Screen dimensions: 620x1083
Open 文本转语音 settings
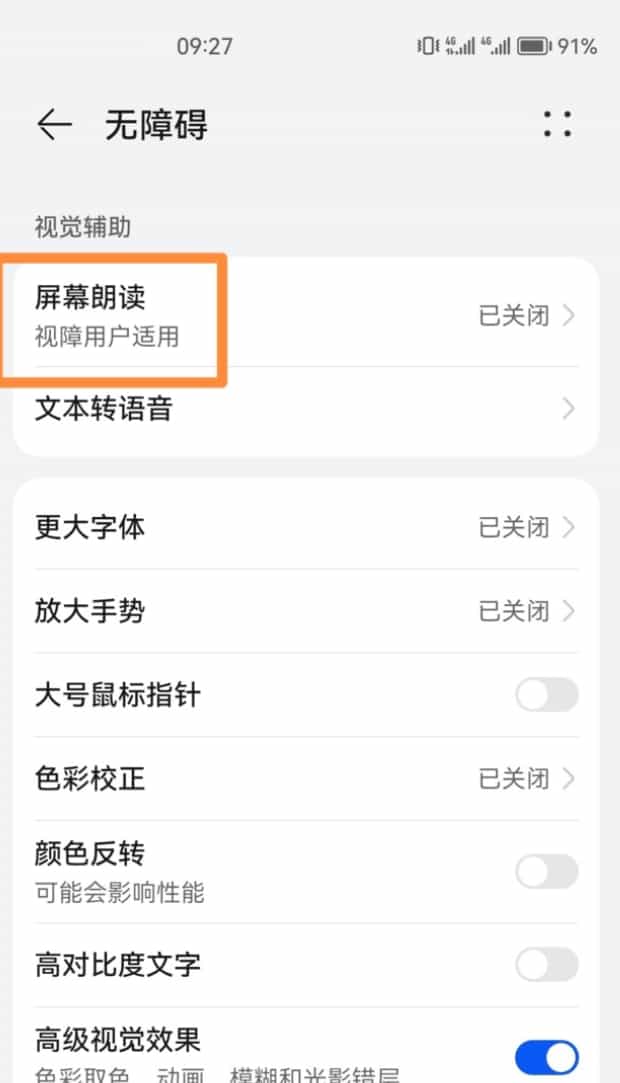click(x=305, y=409)
